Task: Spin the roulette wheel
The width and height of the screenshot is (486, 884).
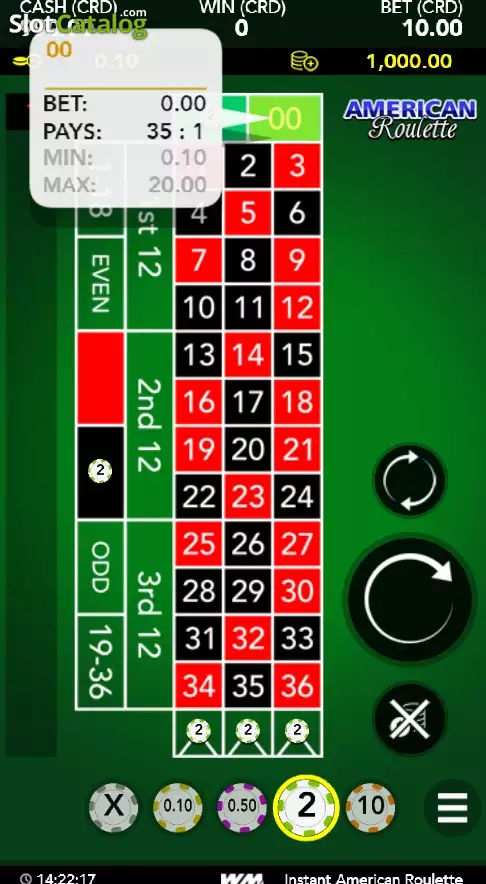Action: tap(410, 599)
